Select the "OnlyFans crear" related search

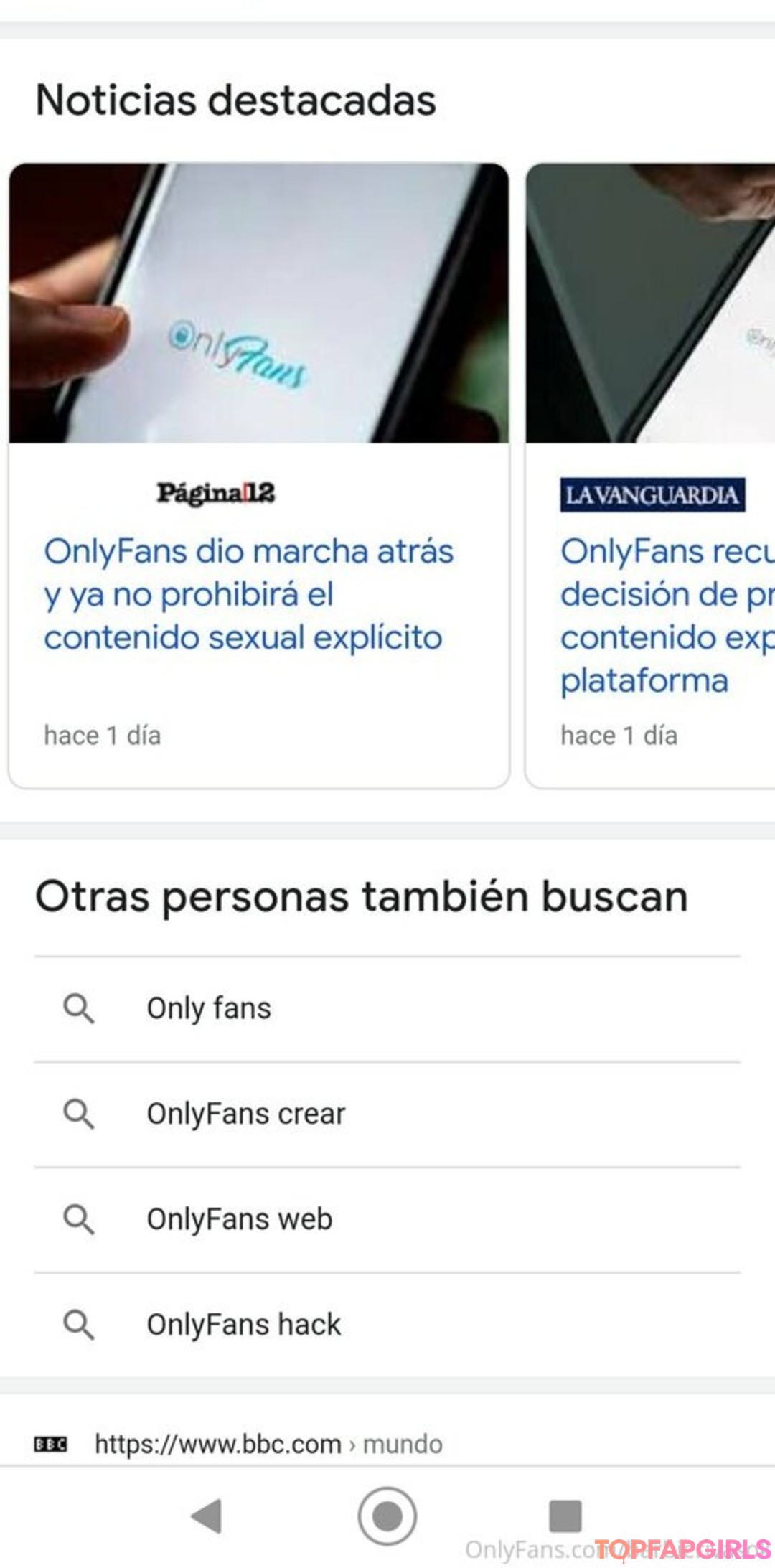click(x=387, y=1114)
